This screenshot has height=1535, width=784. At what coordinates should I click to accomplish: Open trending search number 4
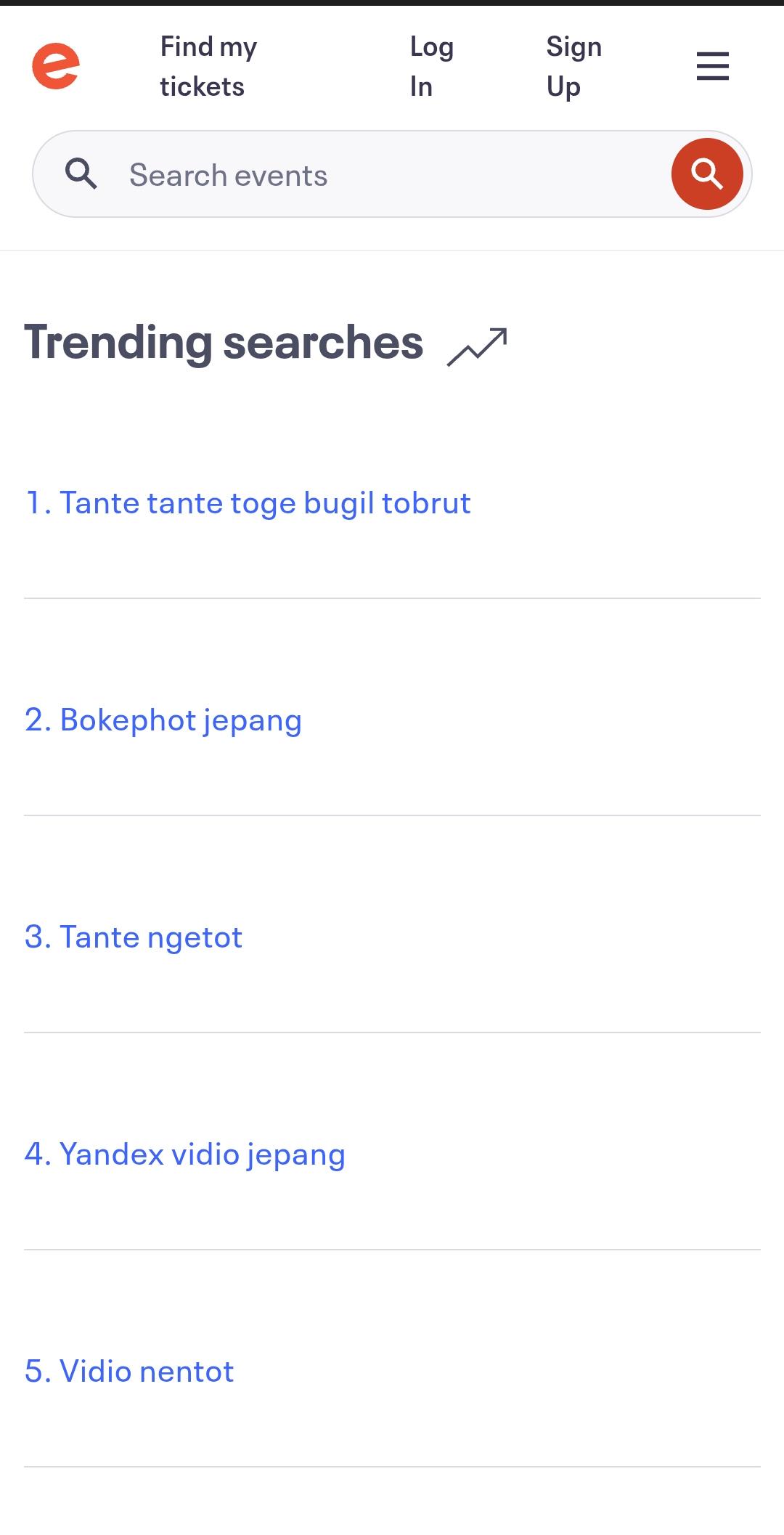click(185, 1154)
